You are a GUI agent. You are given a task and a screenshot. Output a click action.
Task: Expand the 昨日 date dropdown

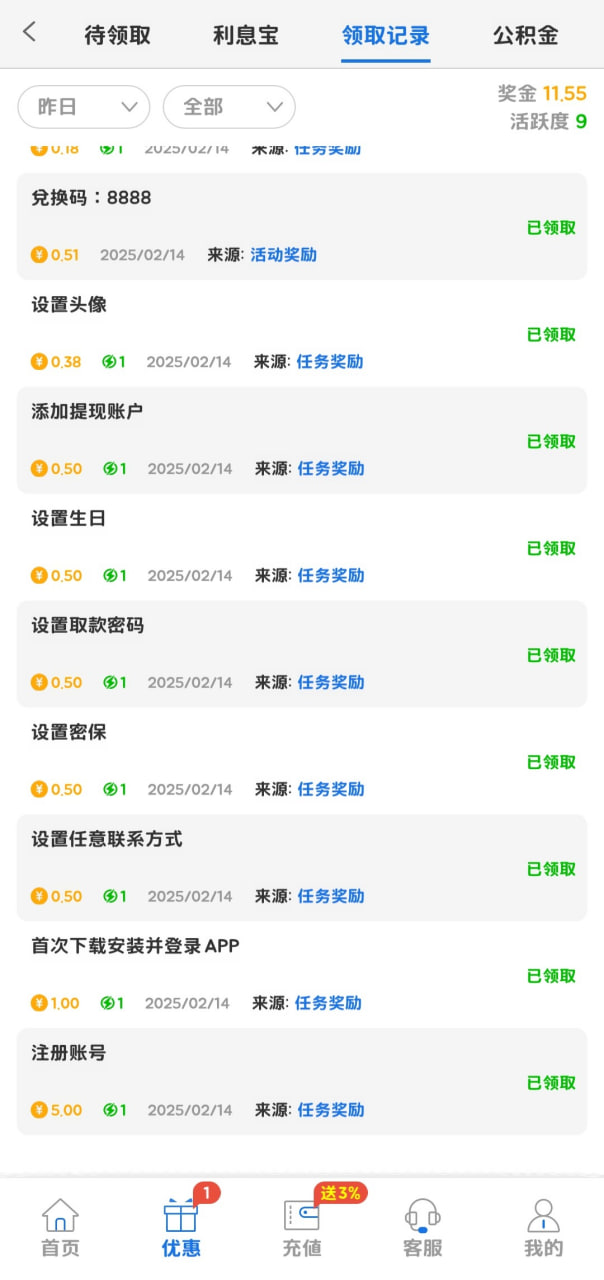point(84,107)
